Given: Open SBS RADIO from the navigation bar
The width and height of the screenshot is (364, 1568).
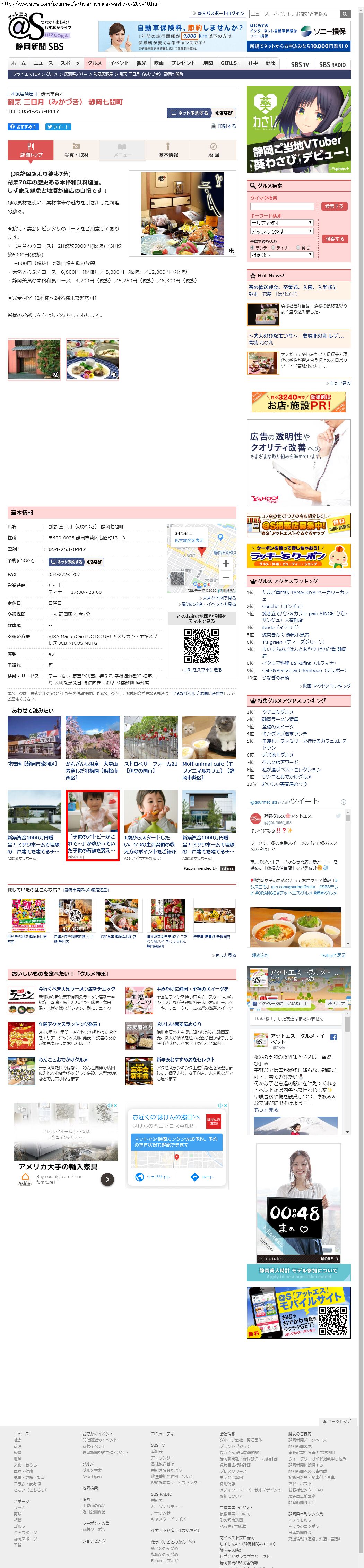Looking at the screenshot, I should pos(332,64).
